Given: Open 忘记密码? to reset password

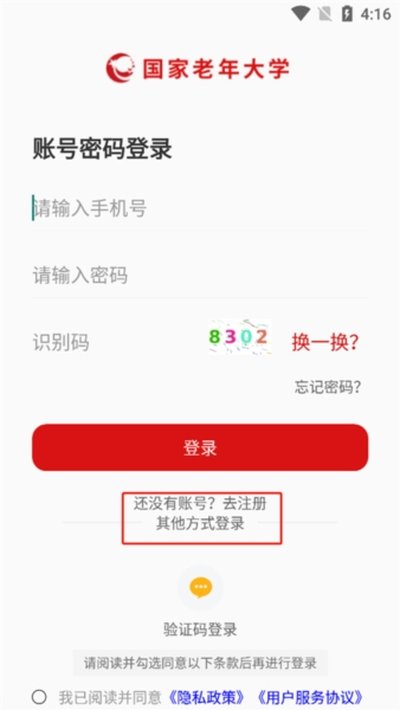Looking at the screenshot, I should tap(328, 387).
